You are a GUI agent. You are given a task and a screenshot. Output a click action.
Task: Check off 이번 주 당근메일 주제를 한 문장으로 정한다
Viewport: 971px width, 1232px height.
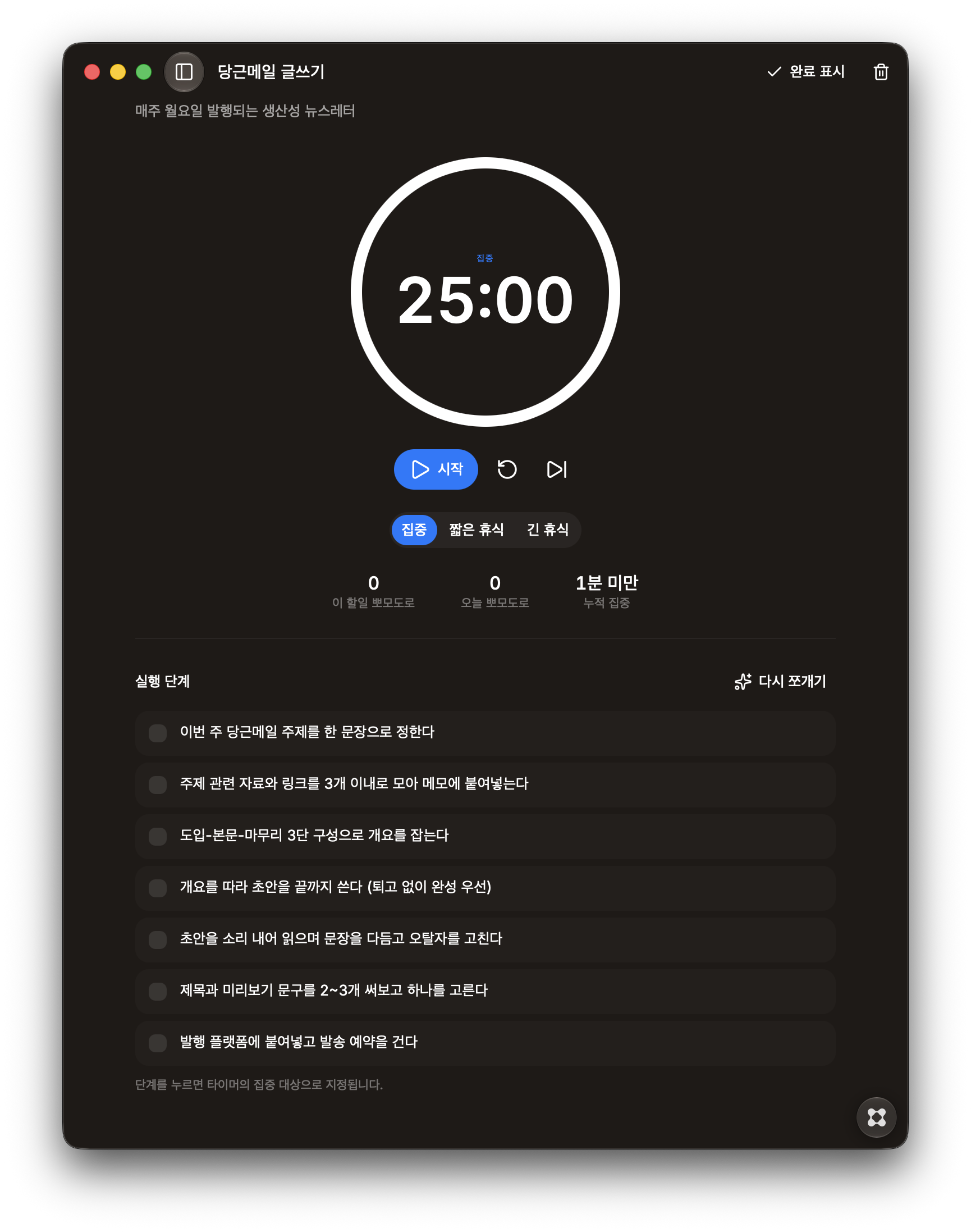(158, 733)
